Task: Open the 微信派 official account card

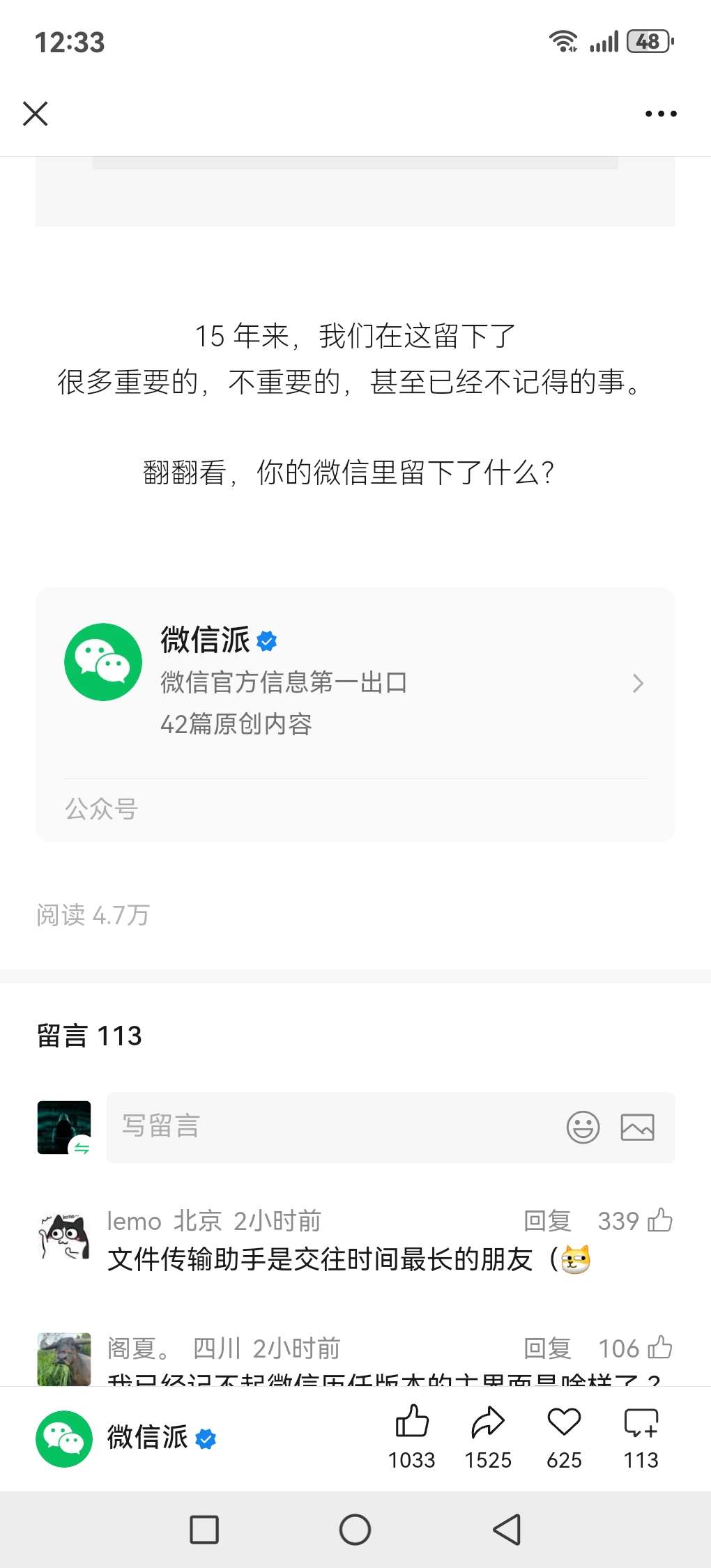Action: click(x=355, y=682)
